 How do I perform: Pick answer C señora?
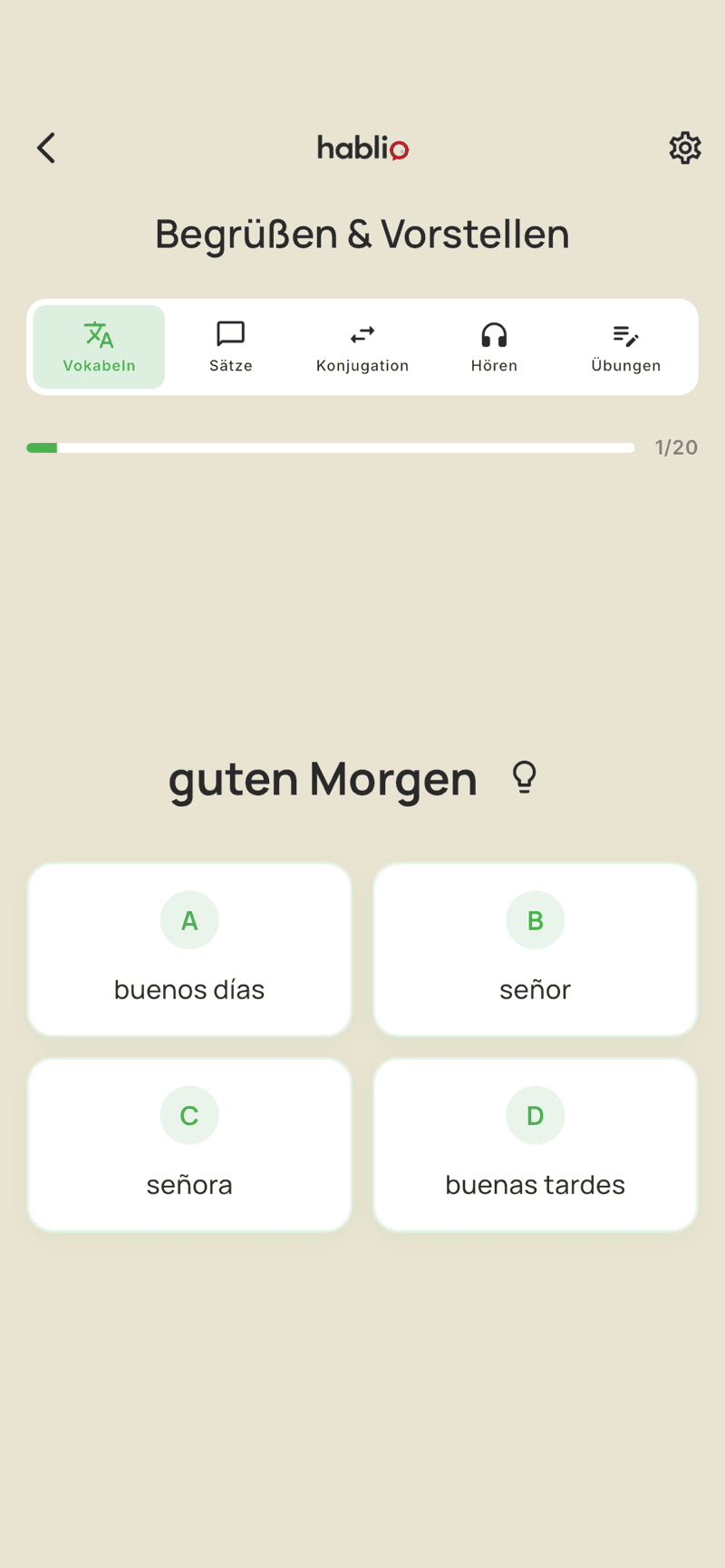click(188, 1144)
